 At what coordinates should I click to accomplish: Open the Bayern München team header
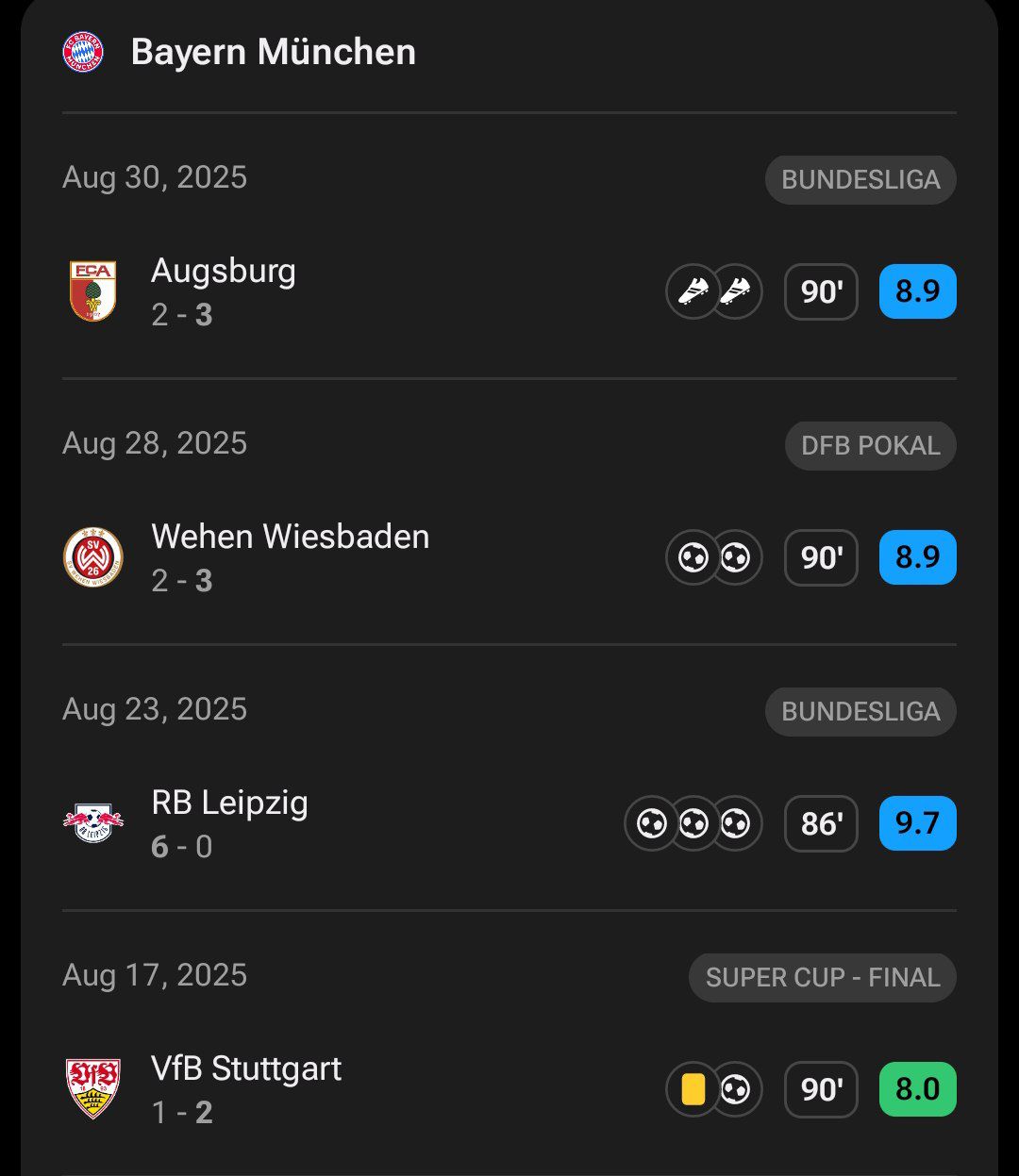pyautogui.click(x=273, y=52)
